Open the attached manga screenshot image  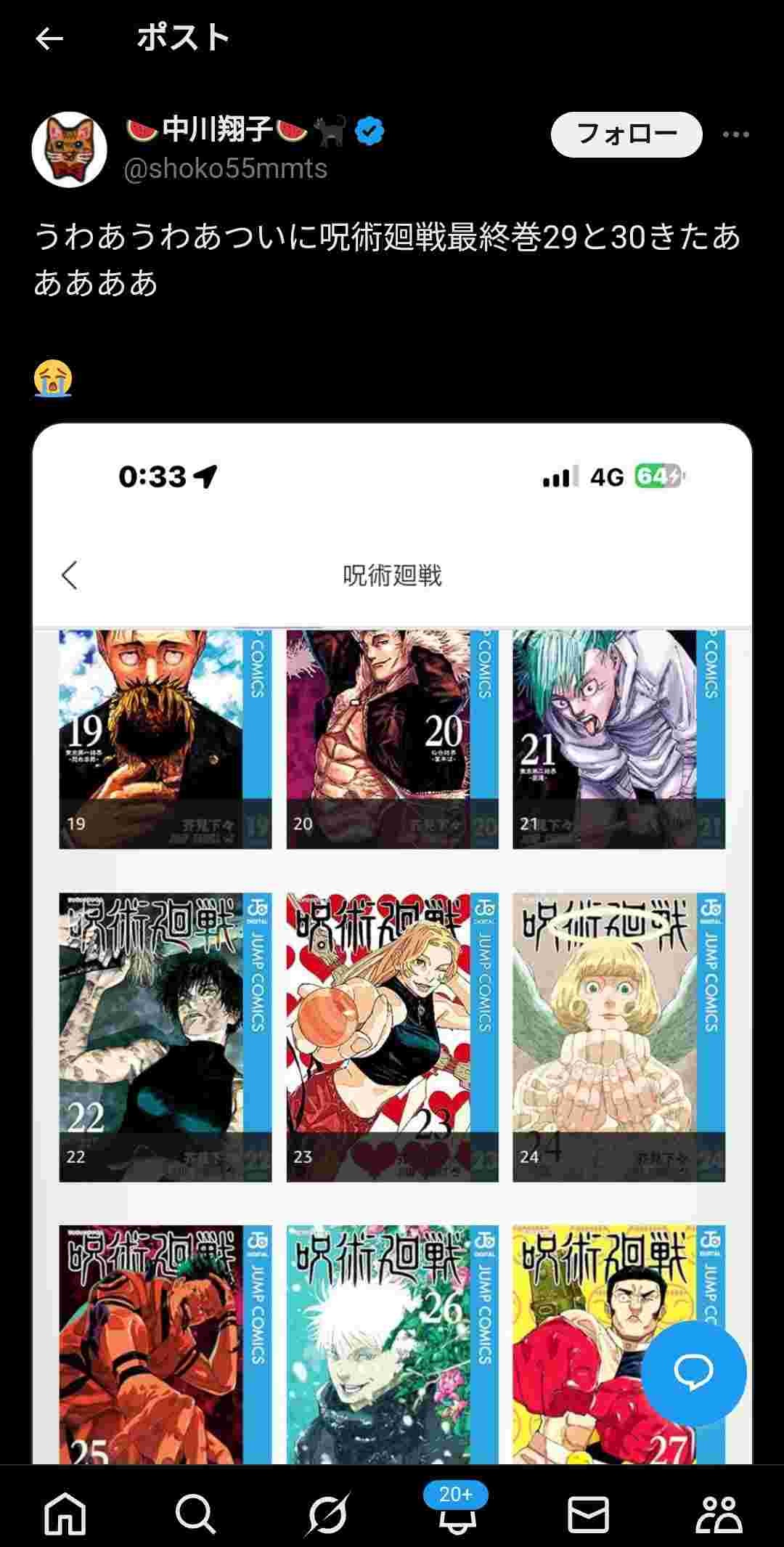(392, 944)
